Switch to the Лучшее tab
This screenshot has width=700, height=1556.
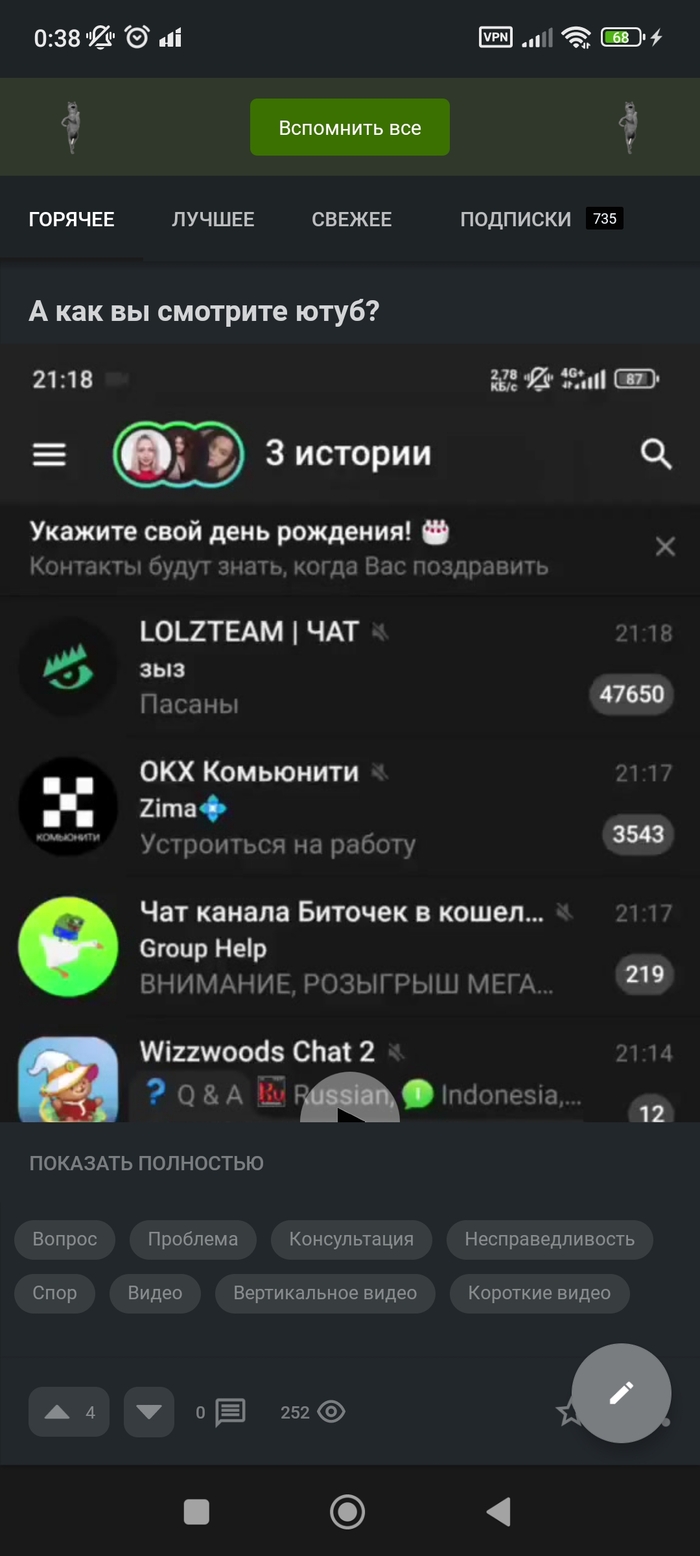213,219
